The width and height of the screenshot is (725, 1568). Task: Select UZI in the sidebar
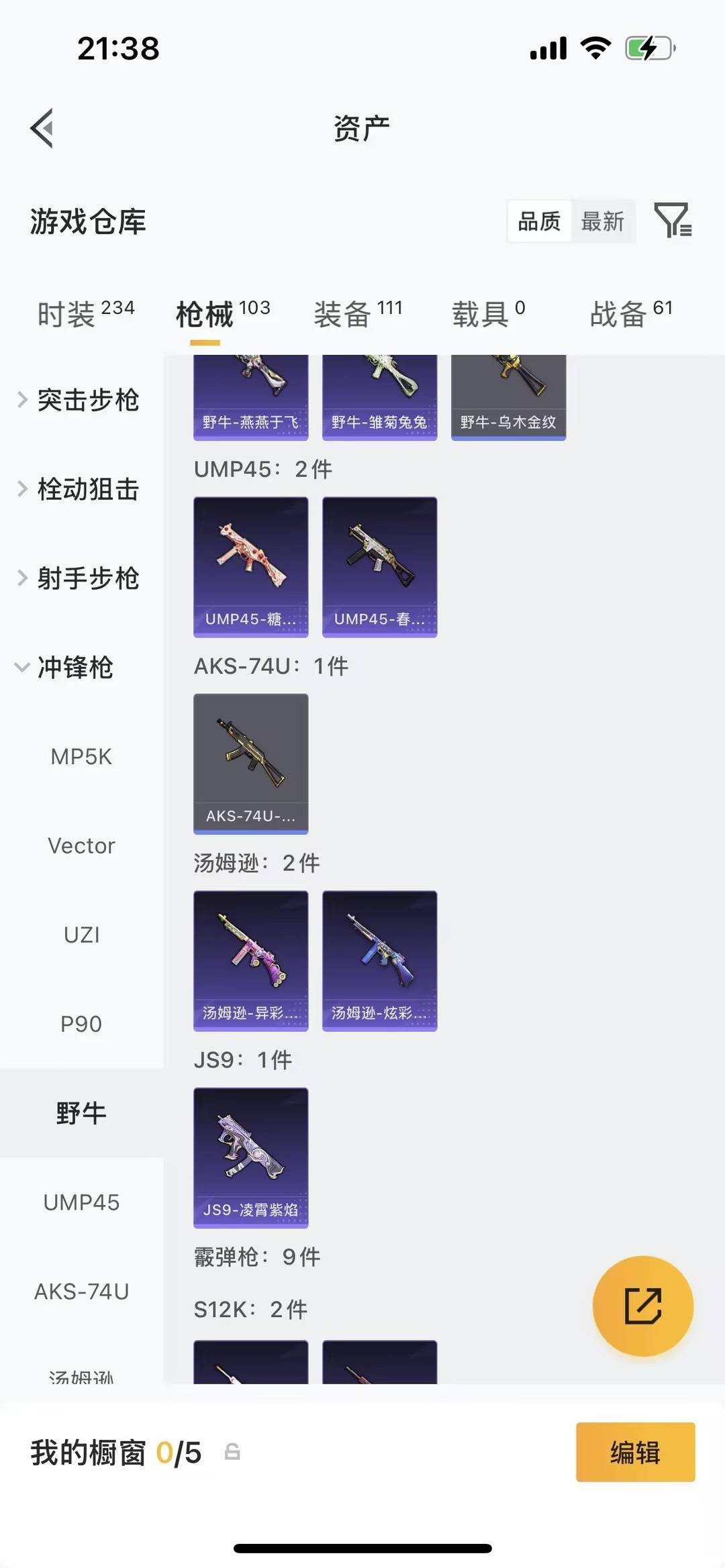coord(82,934)
